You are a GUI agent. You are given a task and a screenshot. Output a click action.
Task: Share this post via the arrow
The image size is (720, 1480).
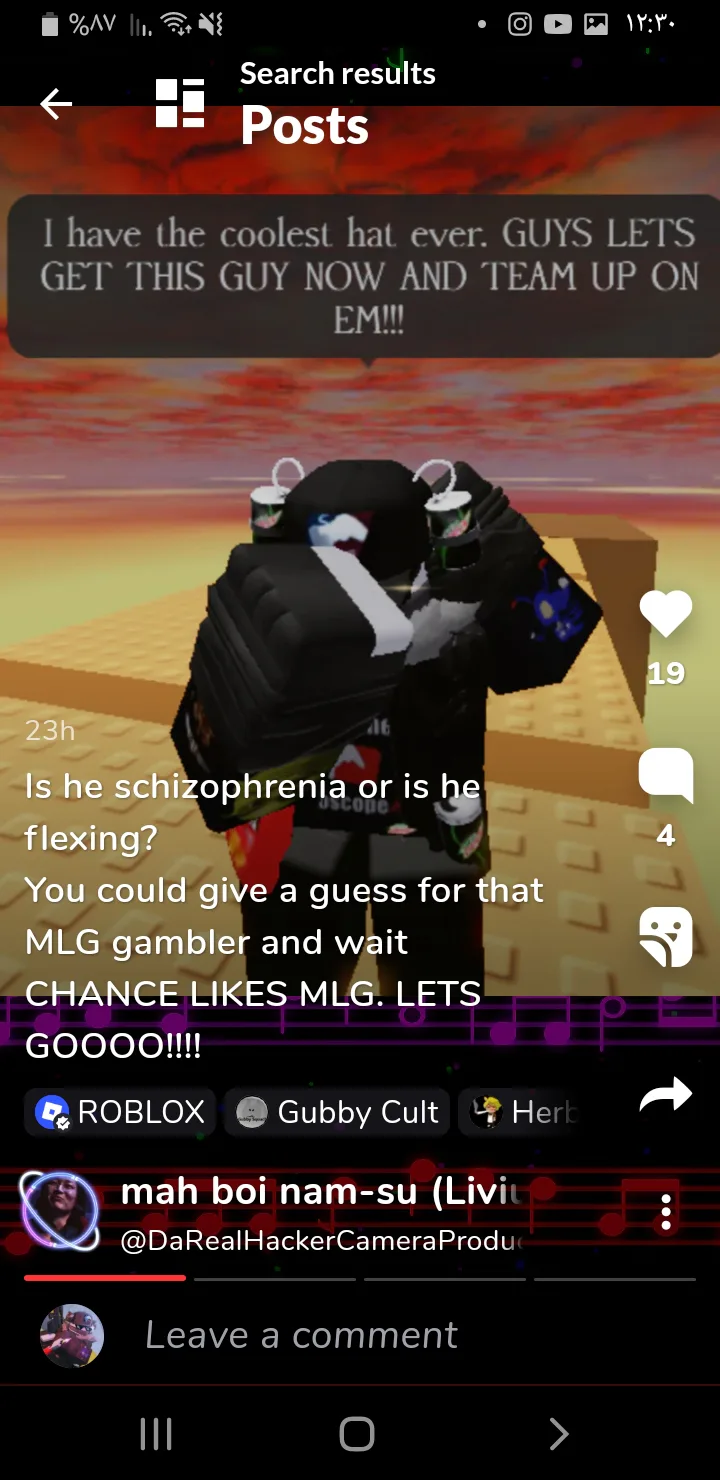666,1094
